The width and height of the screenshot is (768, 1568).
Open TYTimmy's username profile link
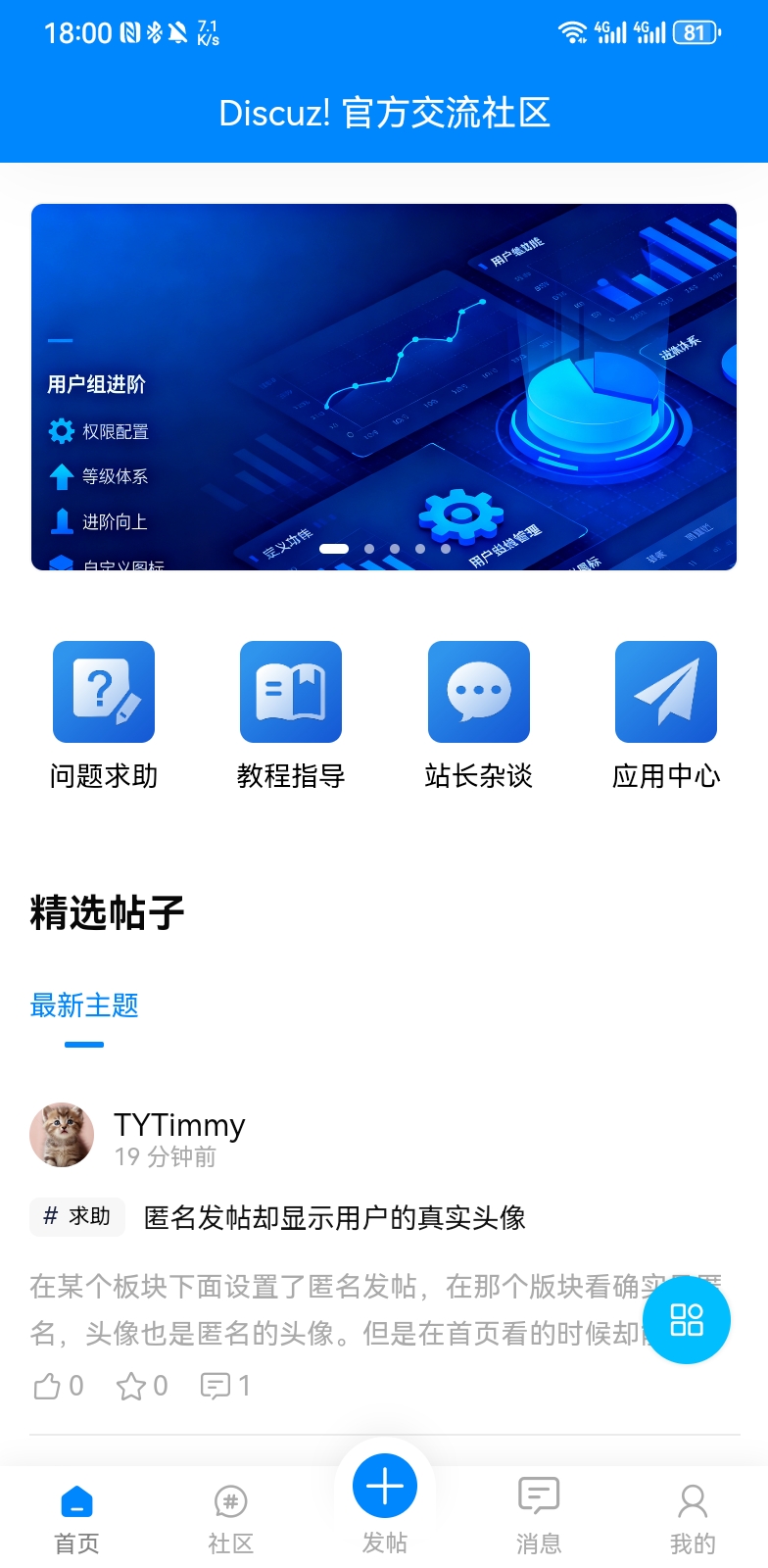[x=179, y=1124]
